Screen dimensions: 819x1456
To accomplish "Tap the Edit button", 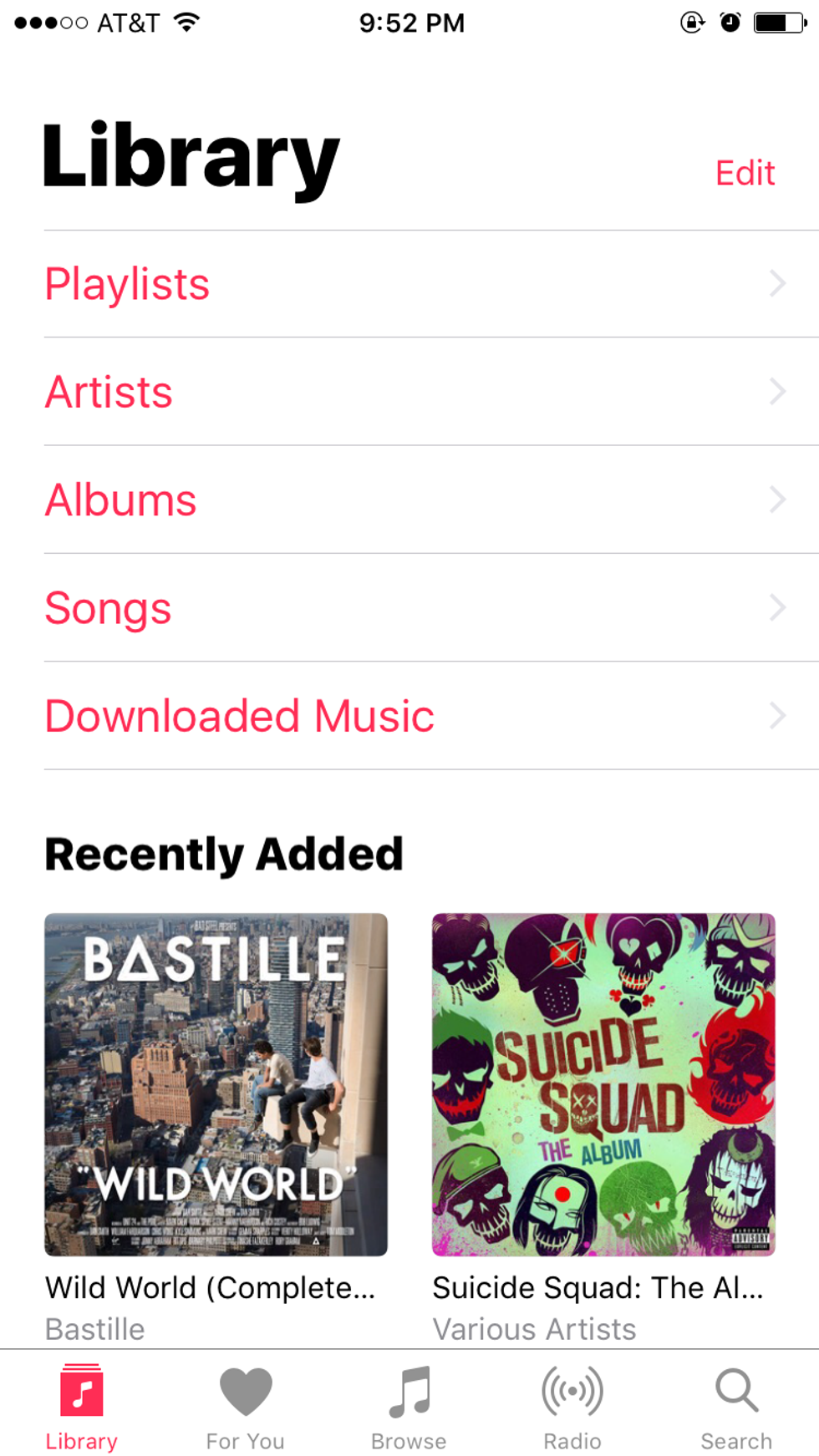I will click(745, 173).
